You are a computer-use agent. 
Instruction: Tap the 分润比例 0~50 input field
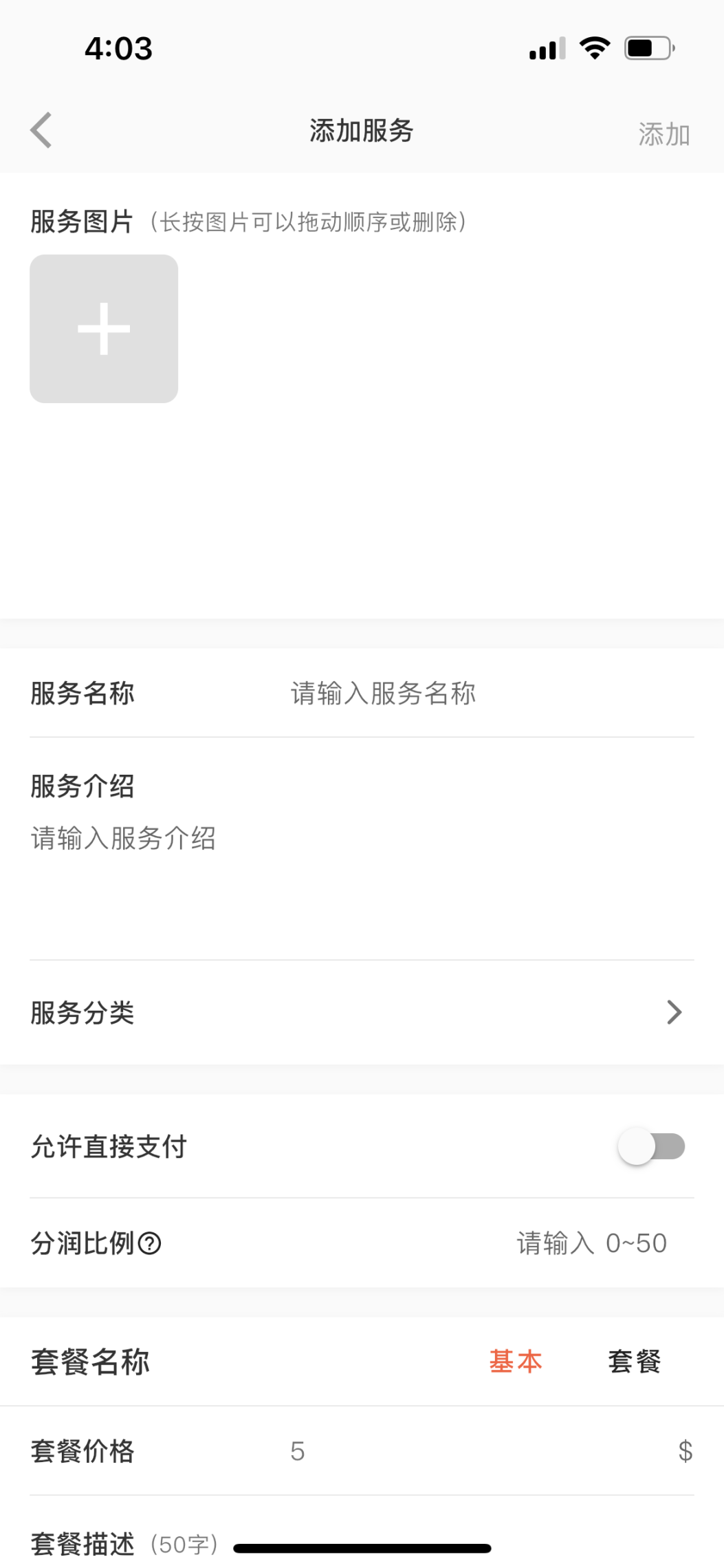591,1243
